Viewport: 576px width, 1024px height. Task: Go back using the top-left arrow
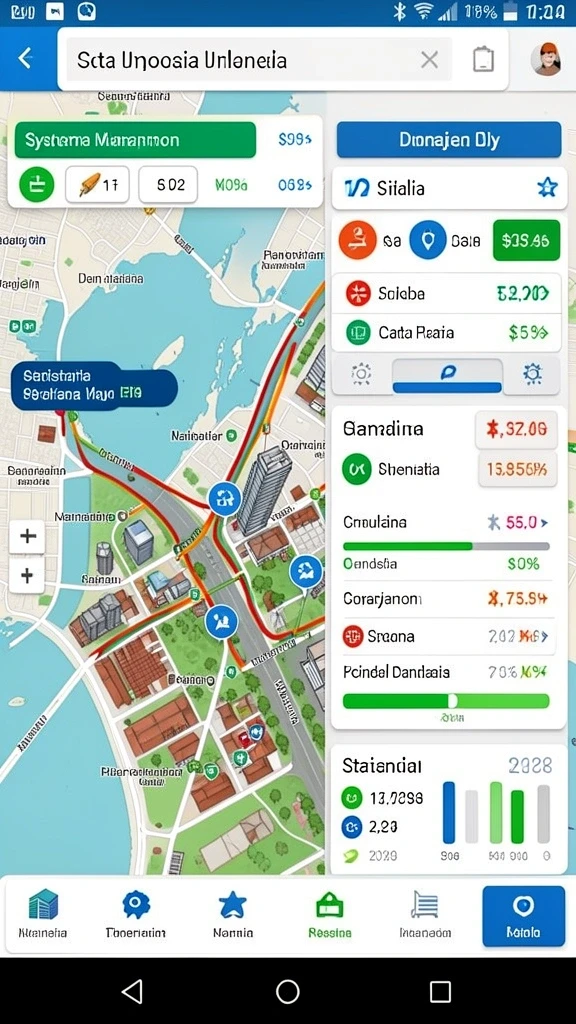pyautogui.click(x=25, y=59)
